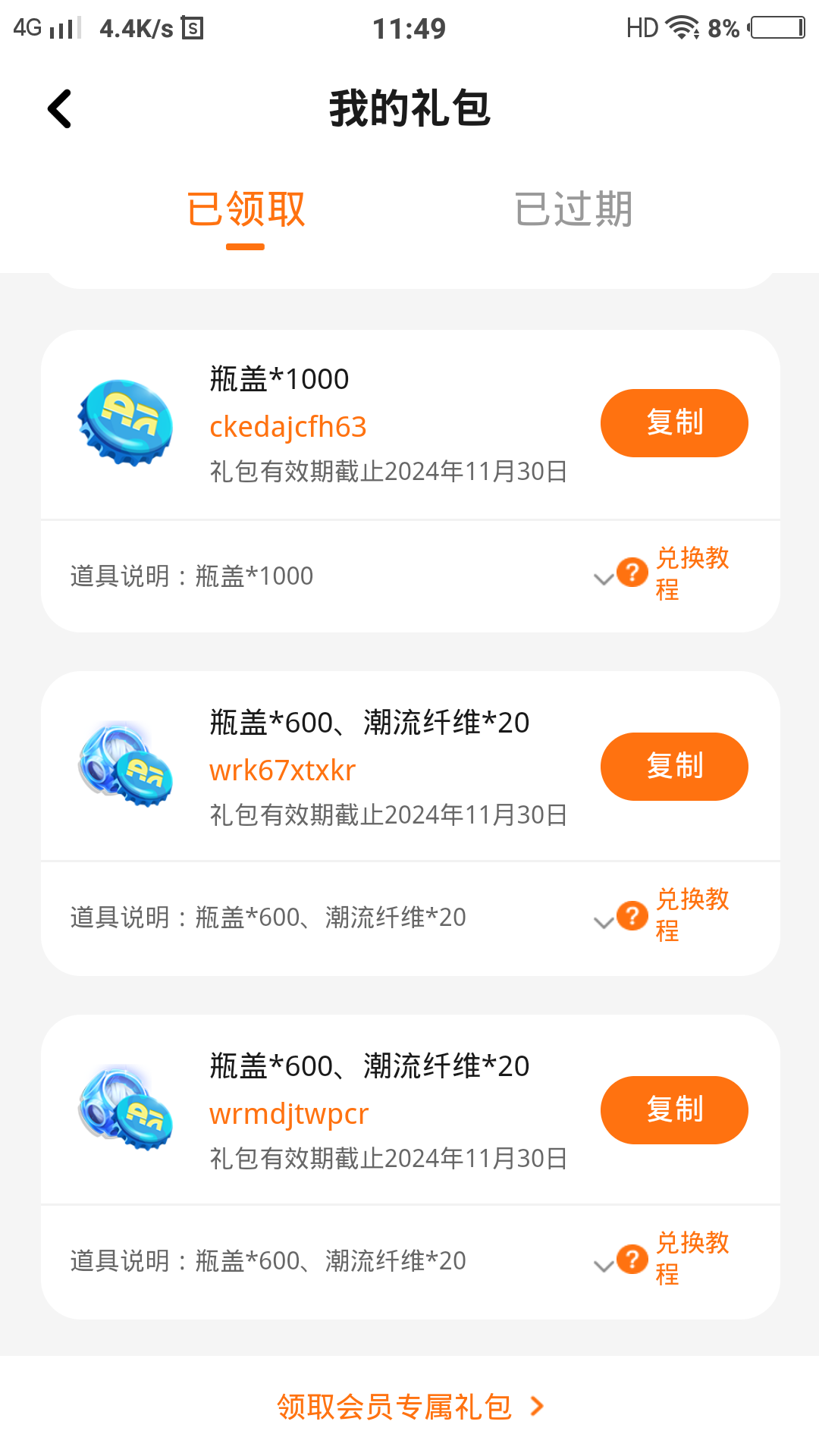Image resolution: width=819 pixels, height=1456 pixels.
Task: Expand 道具说明 for the 瓶盖*1000 gift
Action: click(604, 579)
